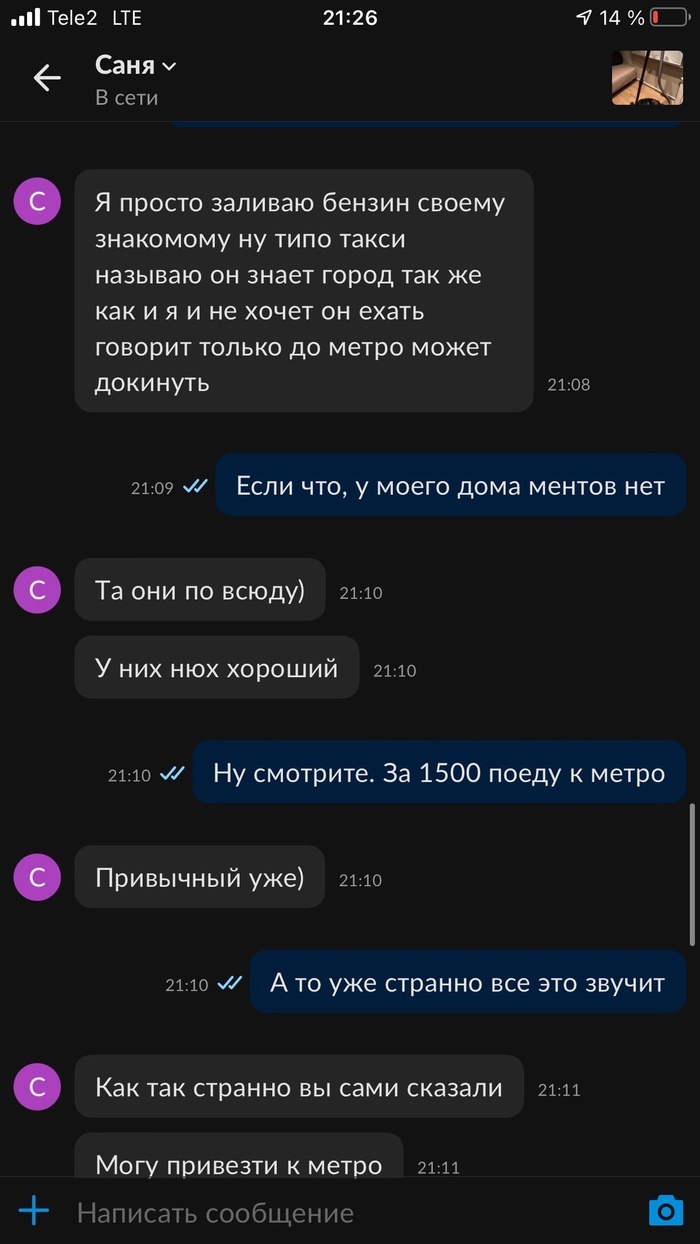Tap the plus attachment icon
This screenshot has width=700, height=1244.
pyautogui.click(x=35, y=1211)
